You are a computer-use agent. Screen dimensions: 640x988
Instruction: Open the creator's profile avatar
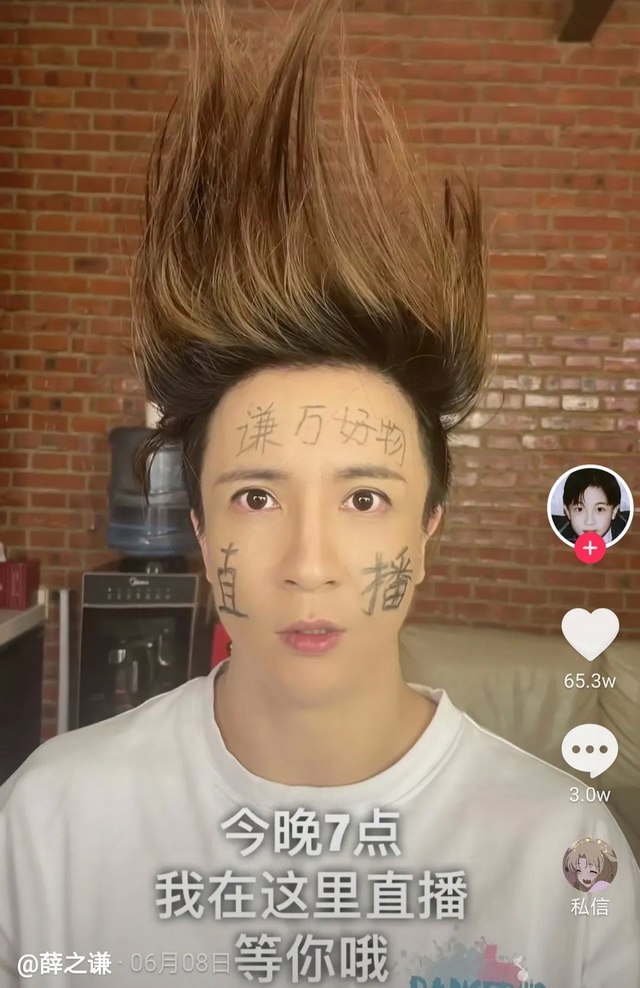pyautogui.click(x=590, y=503)
